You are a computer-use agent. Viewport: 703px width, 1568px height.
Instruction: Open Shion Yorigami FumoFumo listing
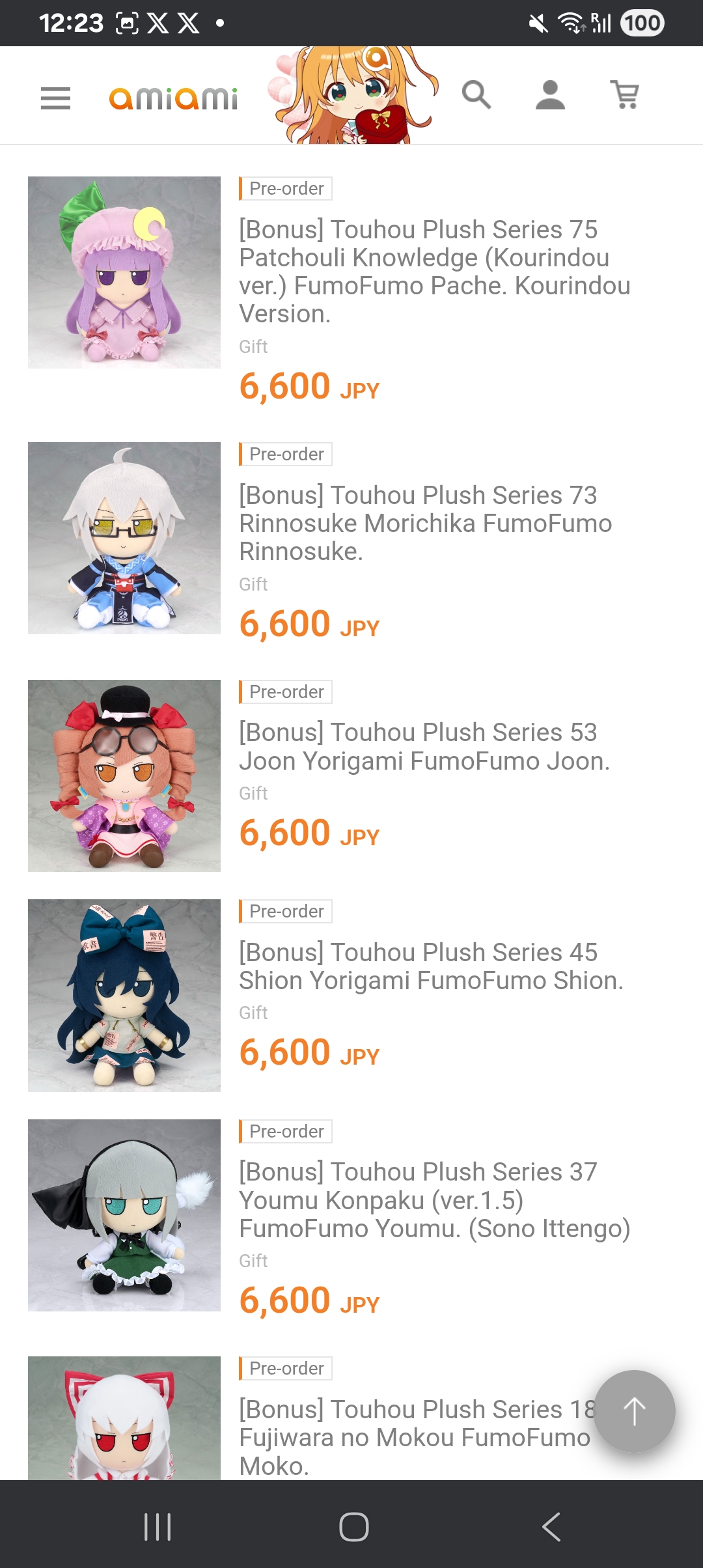(x=430, y=966)
